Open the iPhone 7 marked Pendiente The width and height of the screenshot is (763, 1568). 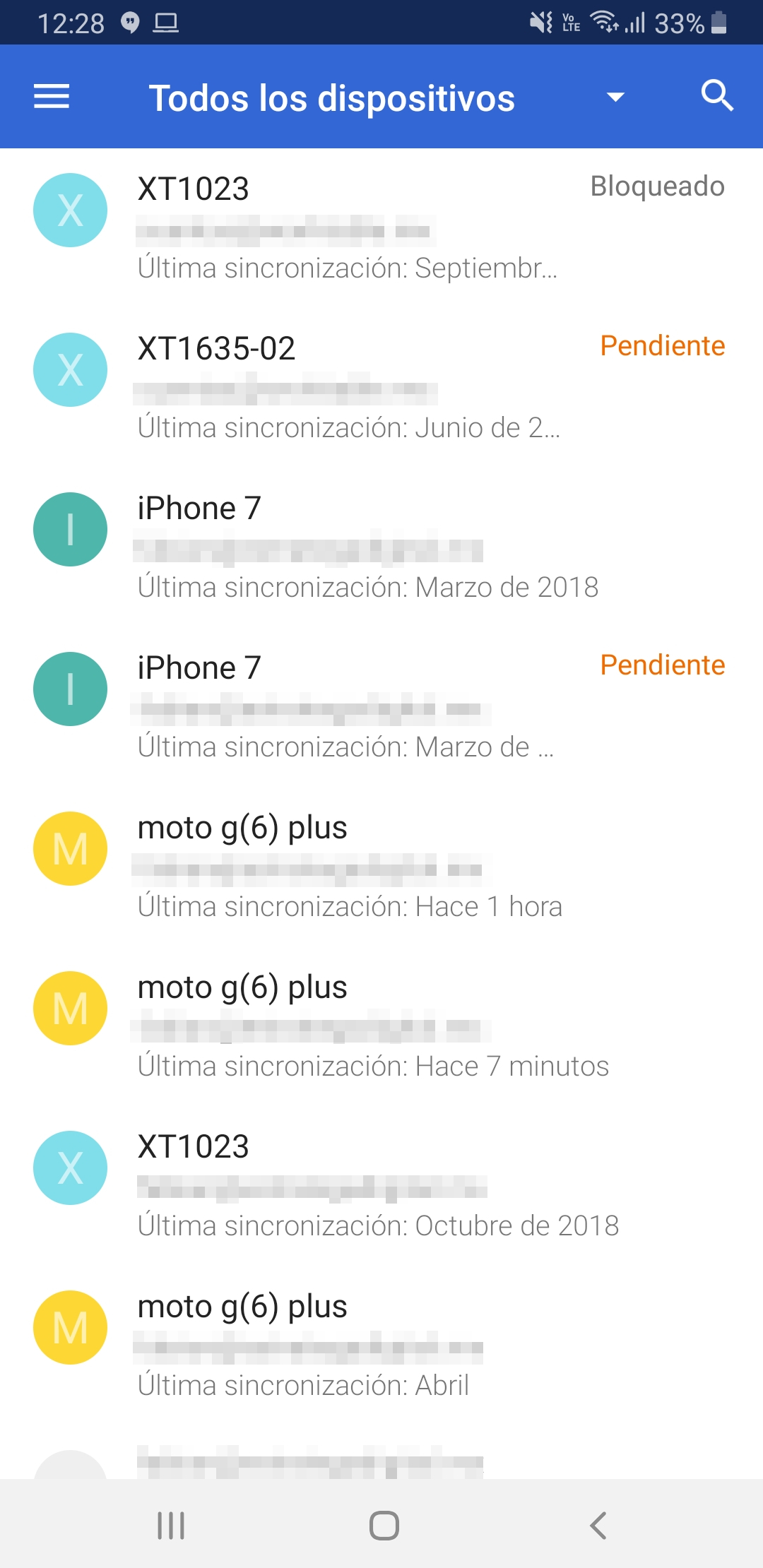click(381, 706)
